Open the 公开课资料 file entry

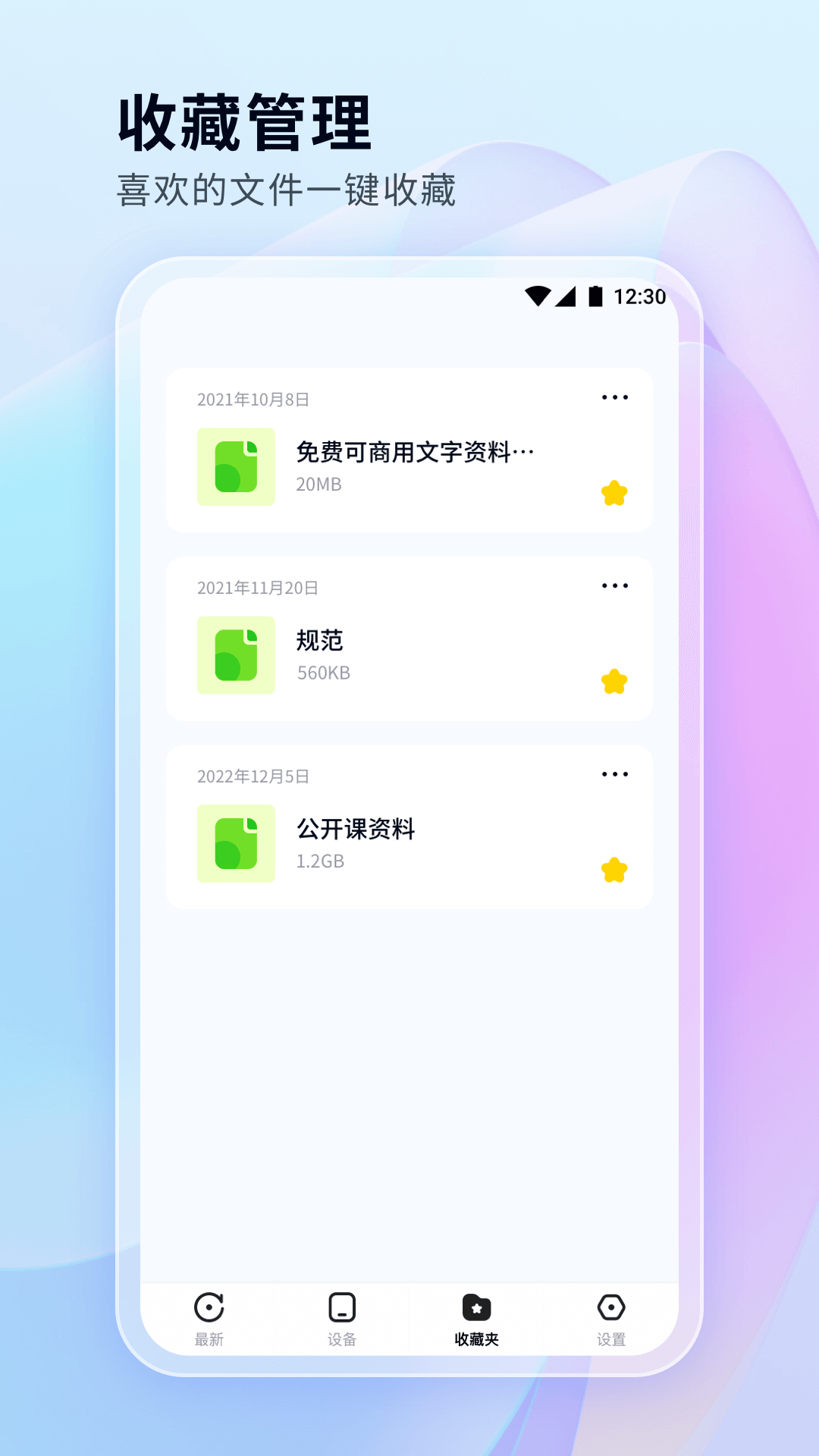click(357, 830)
